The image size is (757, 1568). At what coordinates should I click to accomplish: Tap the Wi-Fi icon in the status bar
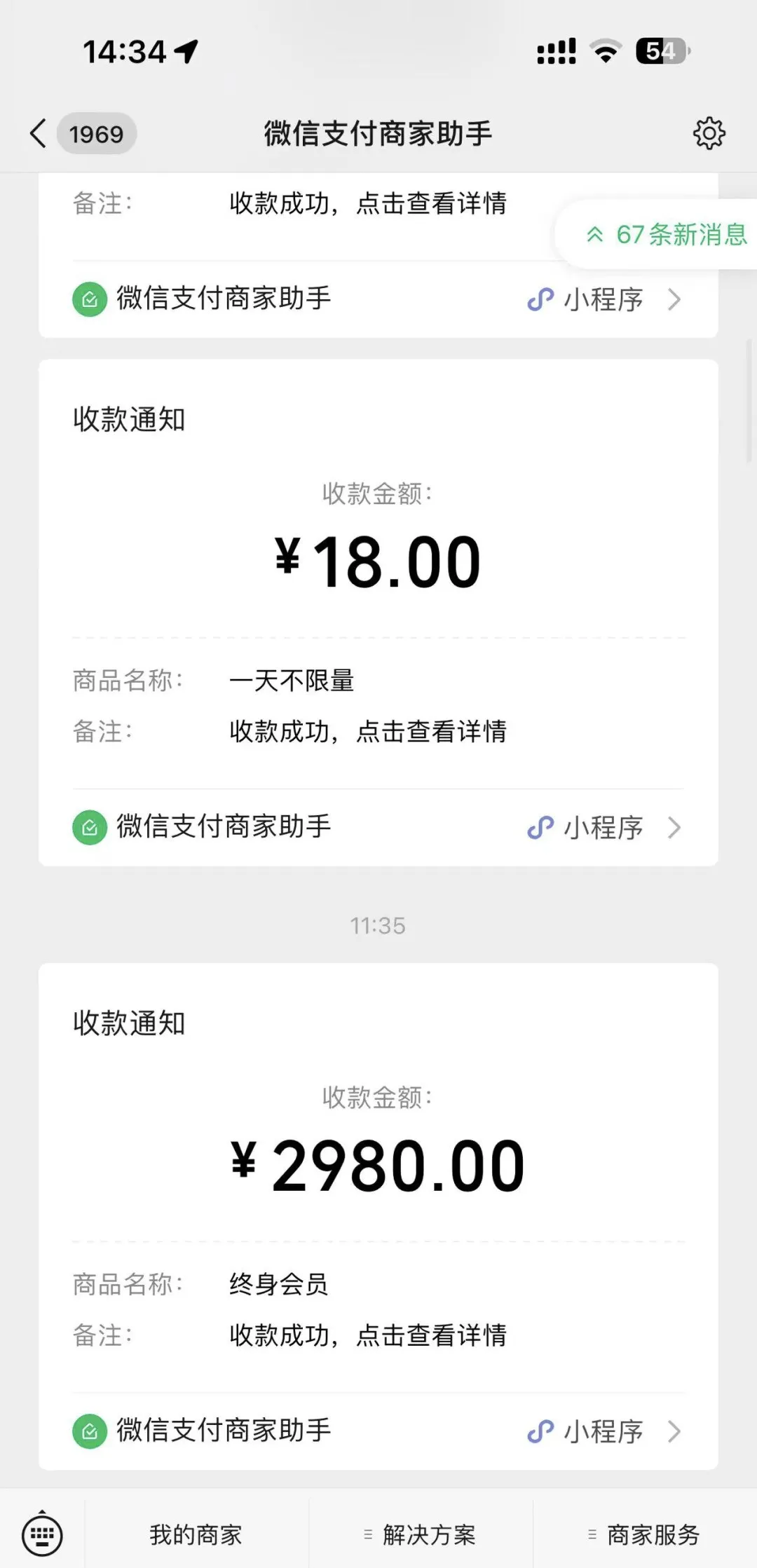tap(607, 49)
